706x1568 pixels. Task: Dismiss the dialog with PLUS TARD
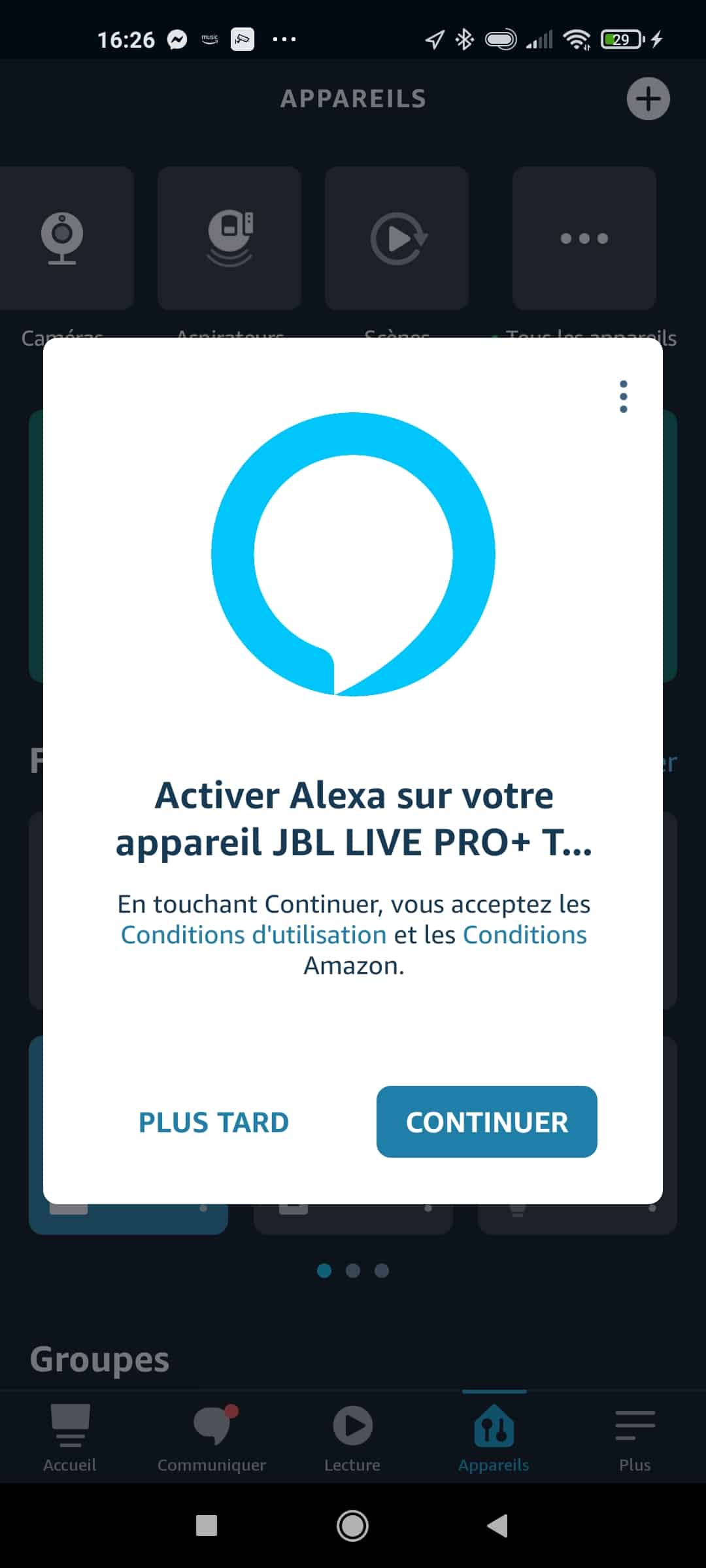(214, 1122)
